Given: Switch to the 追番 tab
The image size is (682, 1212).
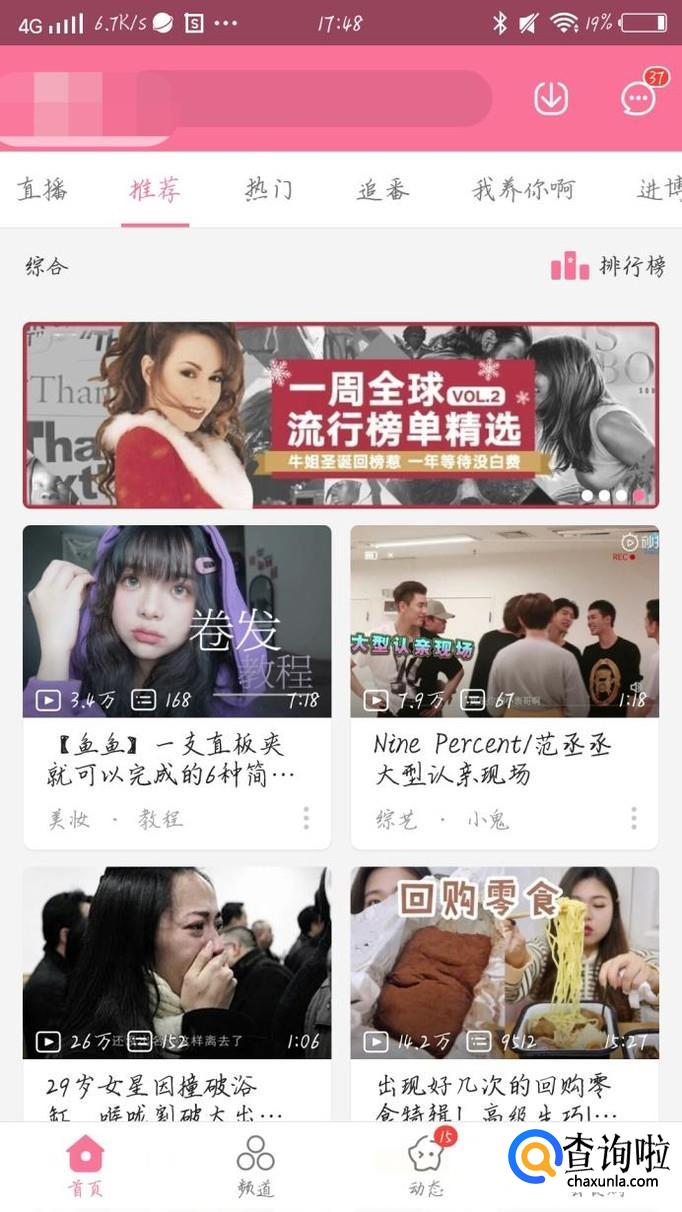Looking at the screenshot, I should [x=383, y=189].
